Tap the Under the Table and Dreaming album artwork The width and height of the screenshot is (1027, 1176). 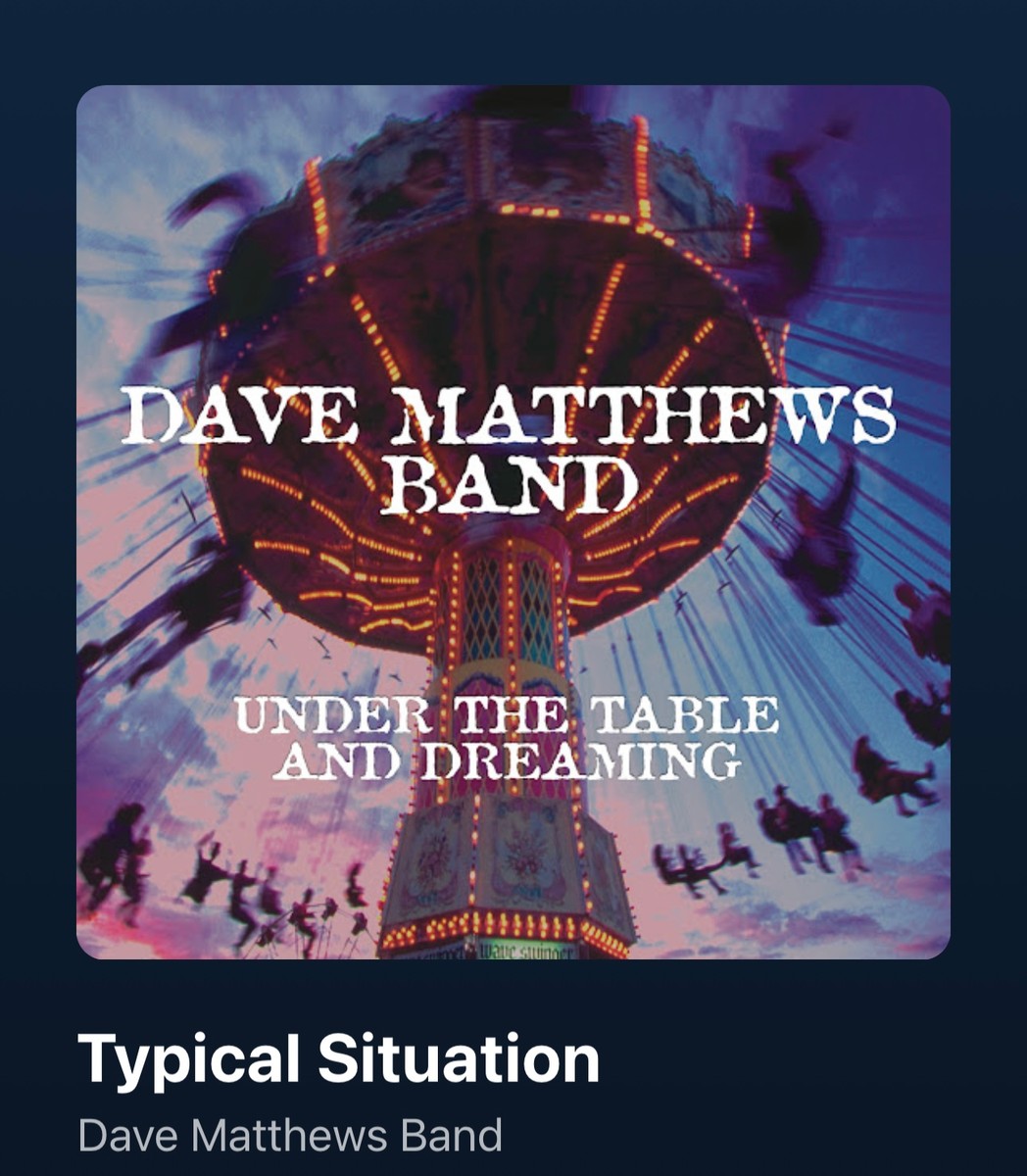click(x=513, y=521)
